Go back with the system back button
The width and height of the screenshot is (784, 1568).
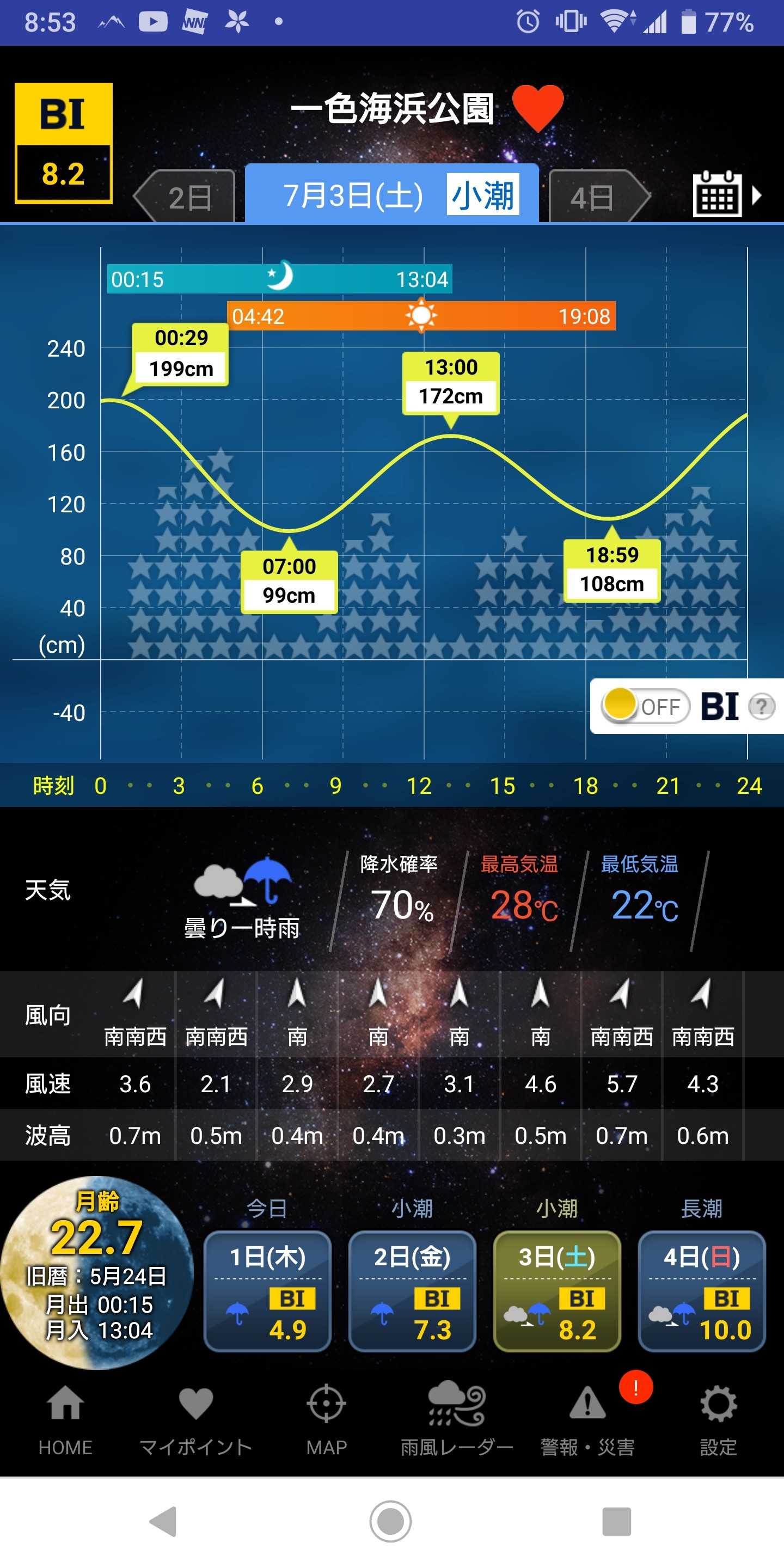click(x=163, y=1521)
